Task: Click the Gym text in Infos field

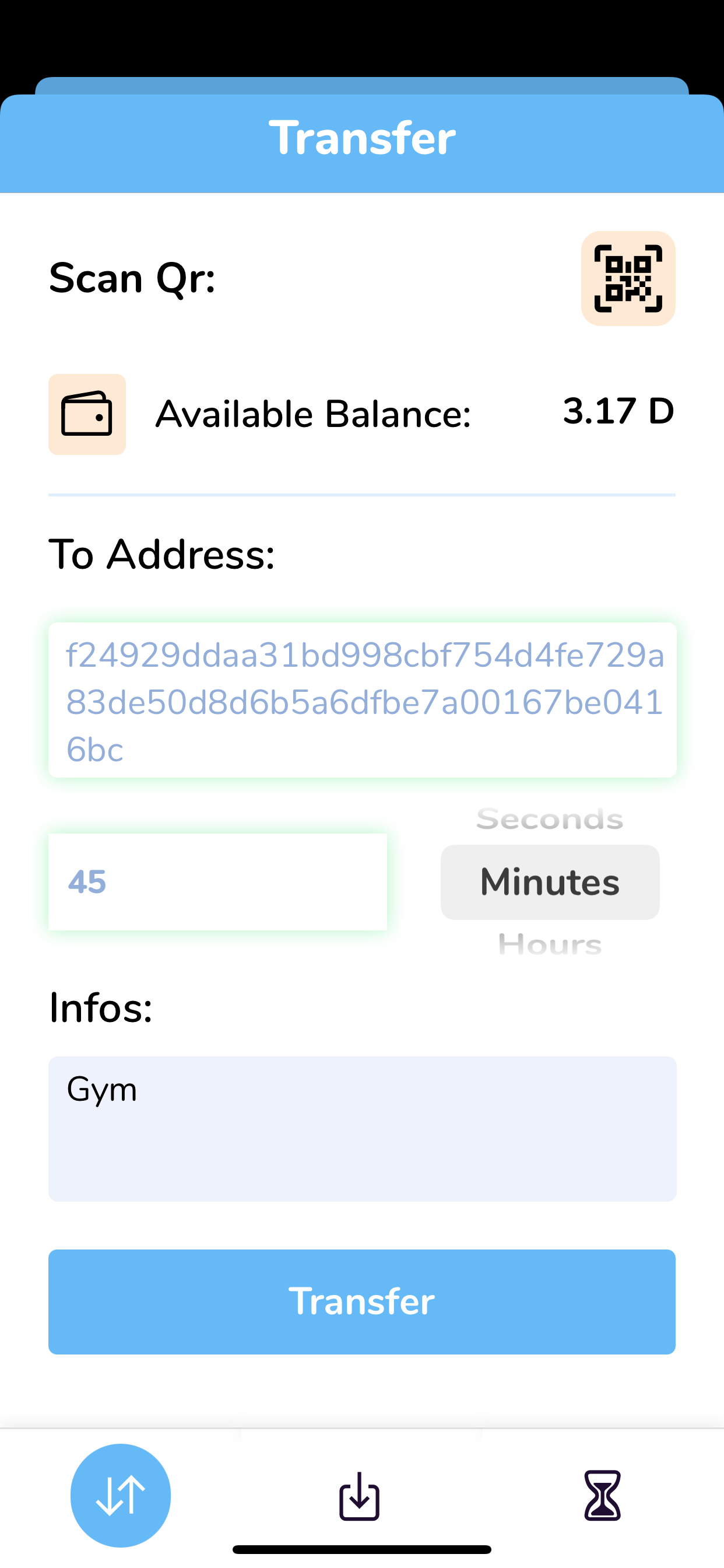Action: (102, 1090)
